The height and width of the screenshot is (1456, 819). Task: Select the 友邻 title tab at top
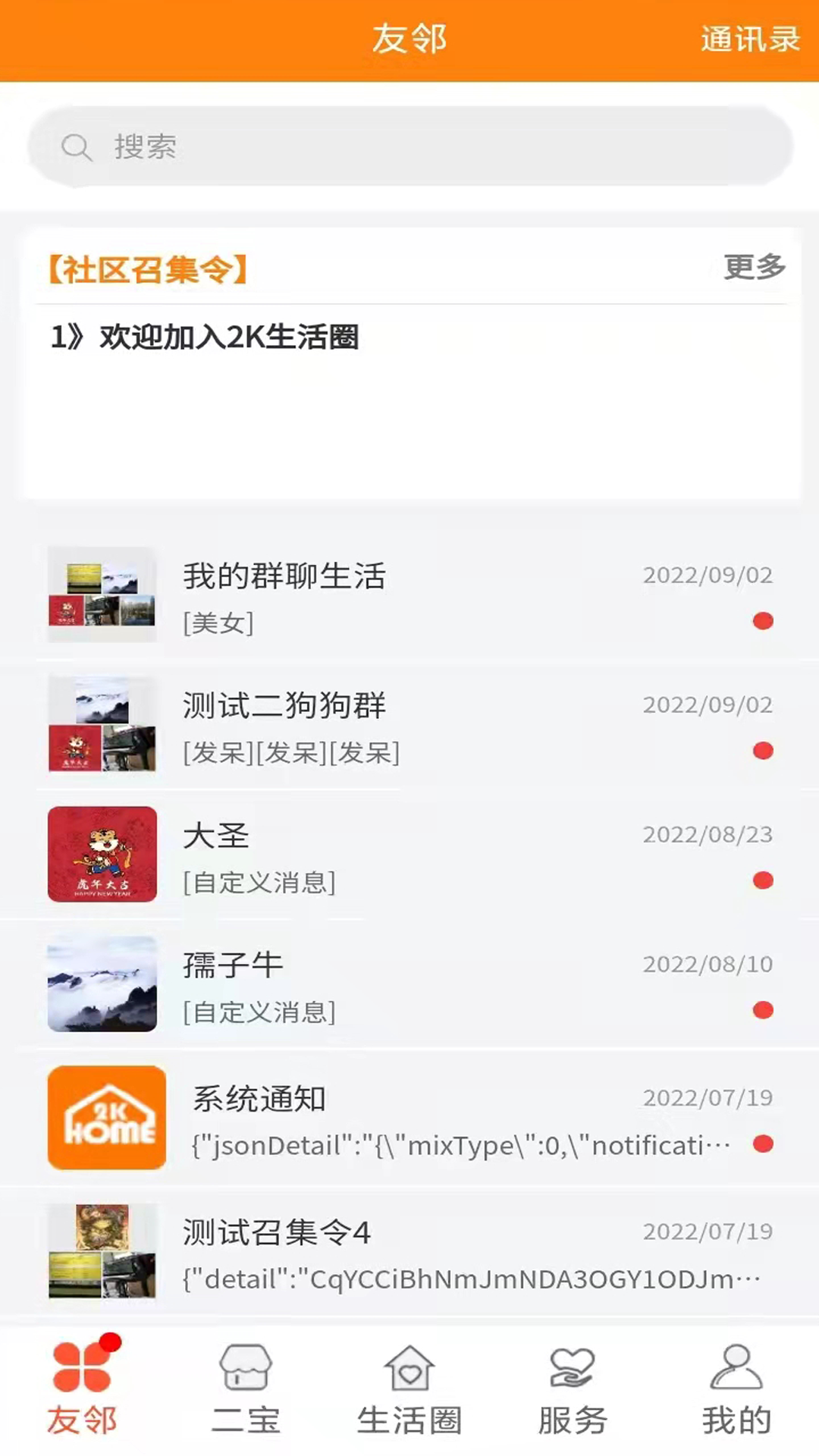409,39
